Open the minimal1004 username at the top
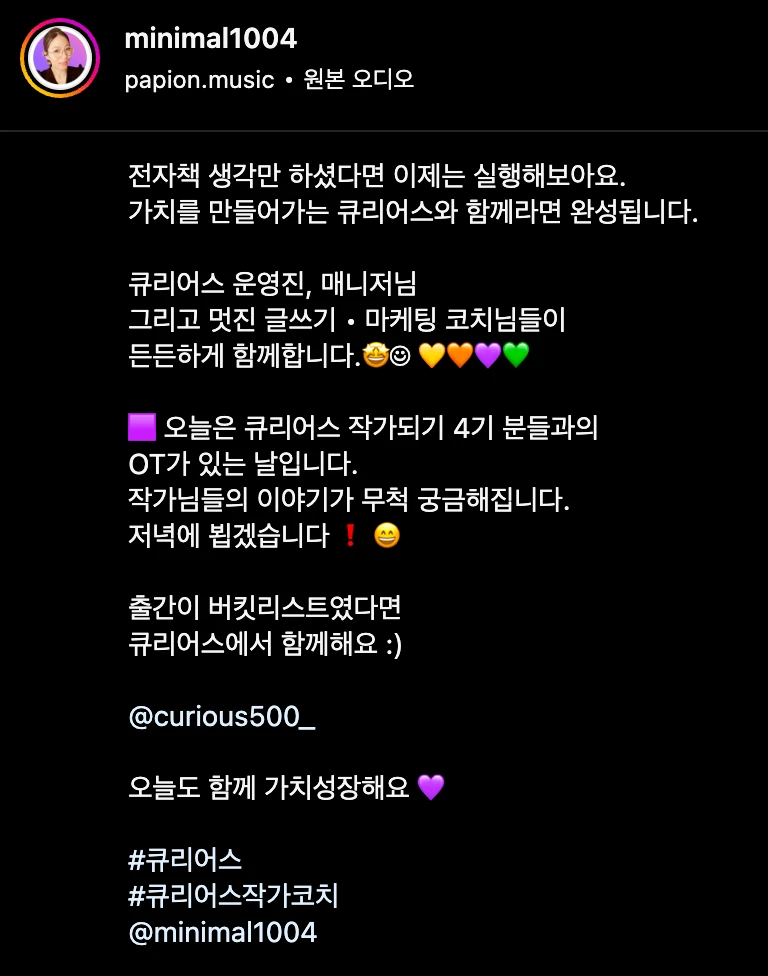This screenshot has height=976, width=768. pos(211,39)
